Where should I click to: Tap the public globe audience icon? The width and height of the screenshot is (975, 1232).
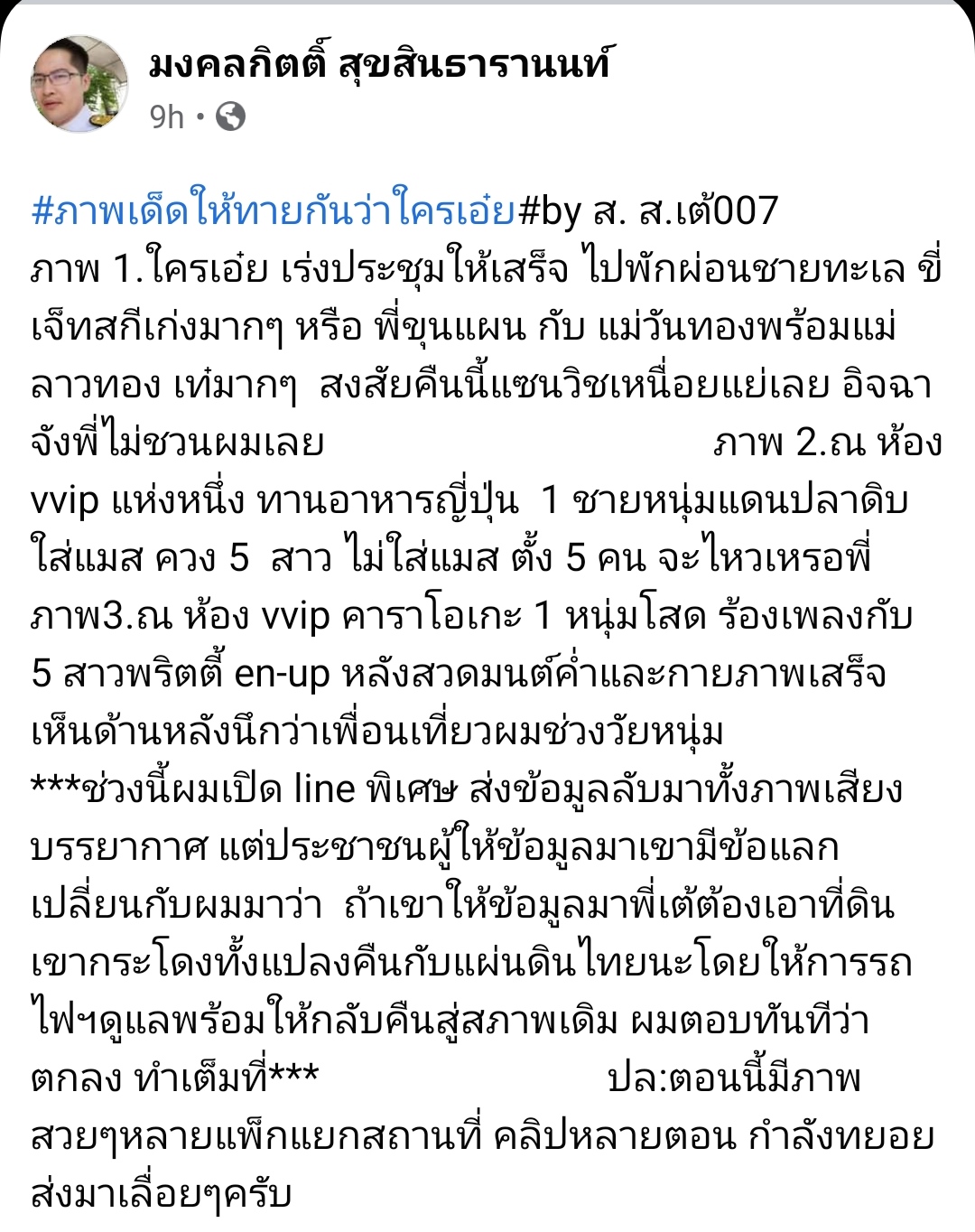pyautogui.click(x=231, y=117)
